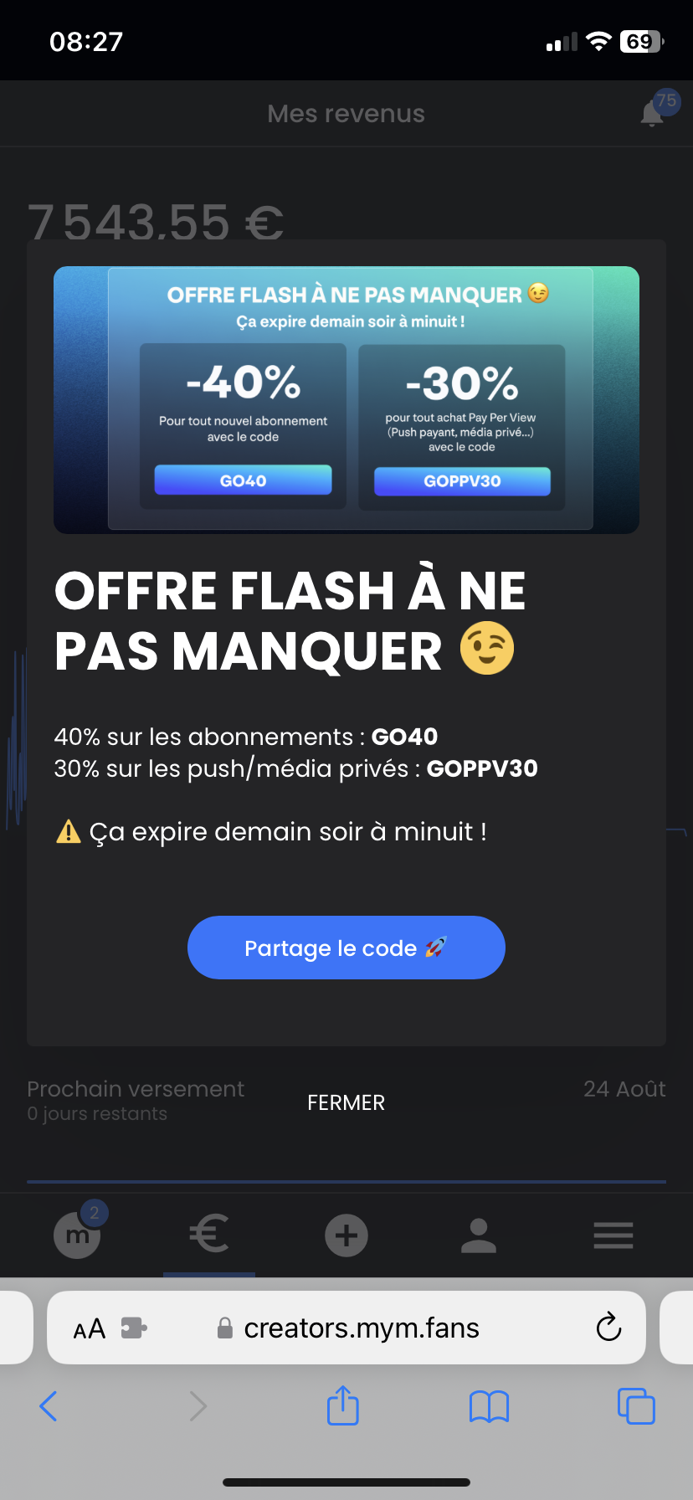The height and width of the screenshot is (1500, 693).
Task: Open the notifications bell
Action: pos(652,114)
